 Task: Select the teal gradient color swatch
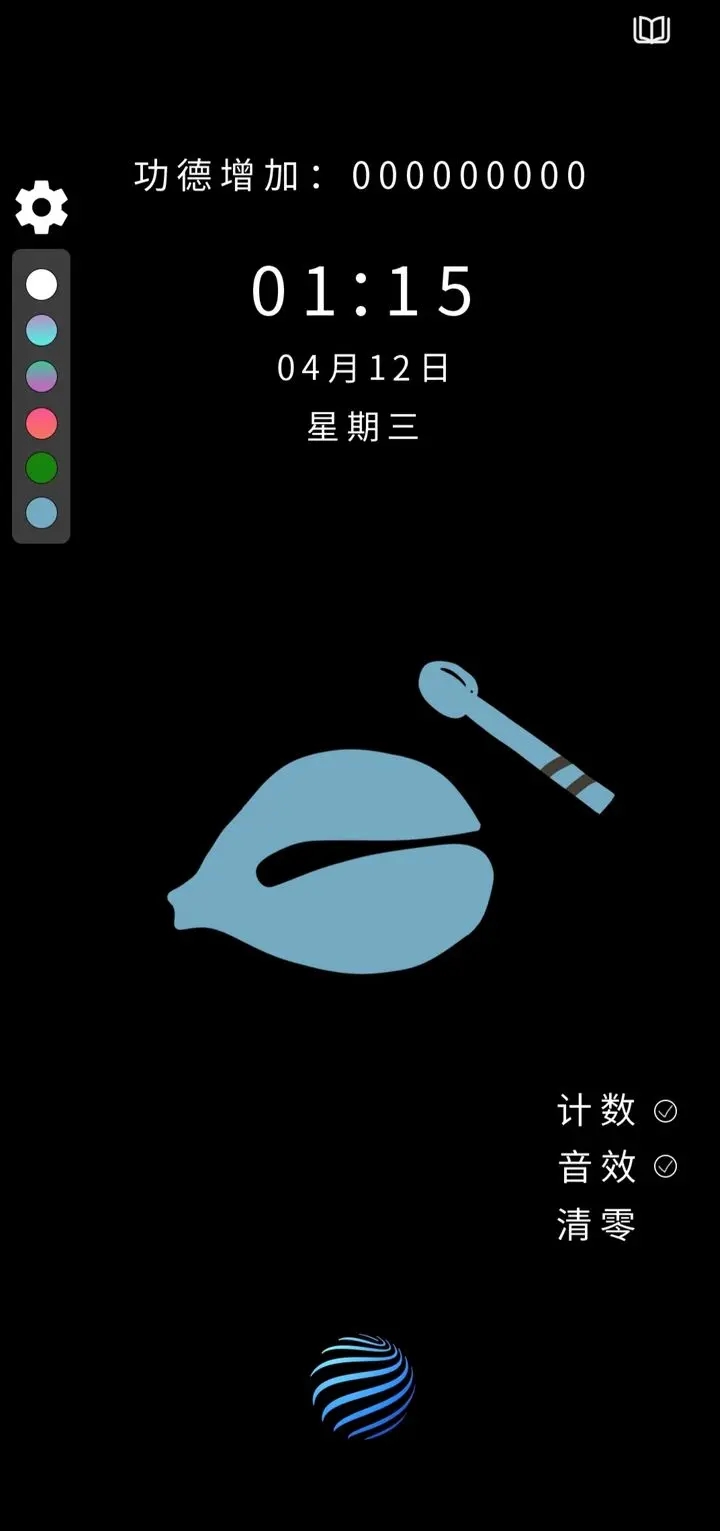pos(41,330)
